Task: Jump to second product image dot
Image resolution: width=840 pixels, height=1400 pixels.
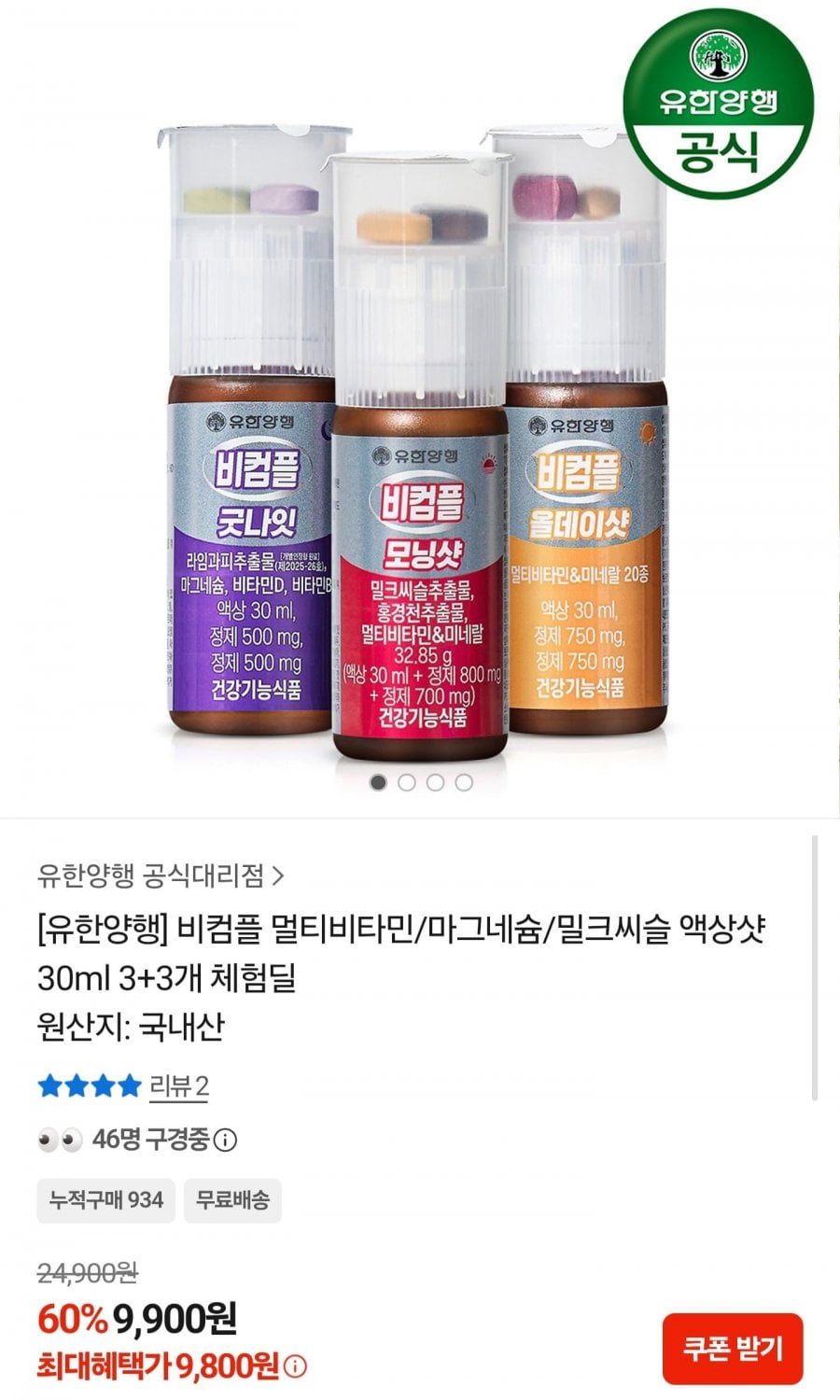Action: (x=407, y=783)
